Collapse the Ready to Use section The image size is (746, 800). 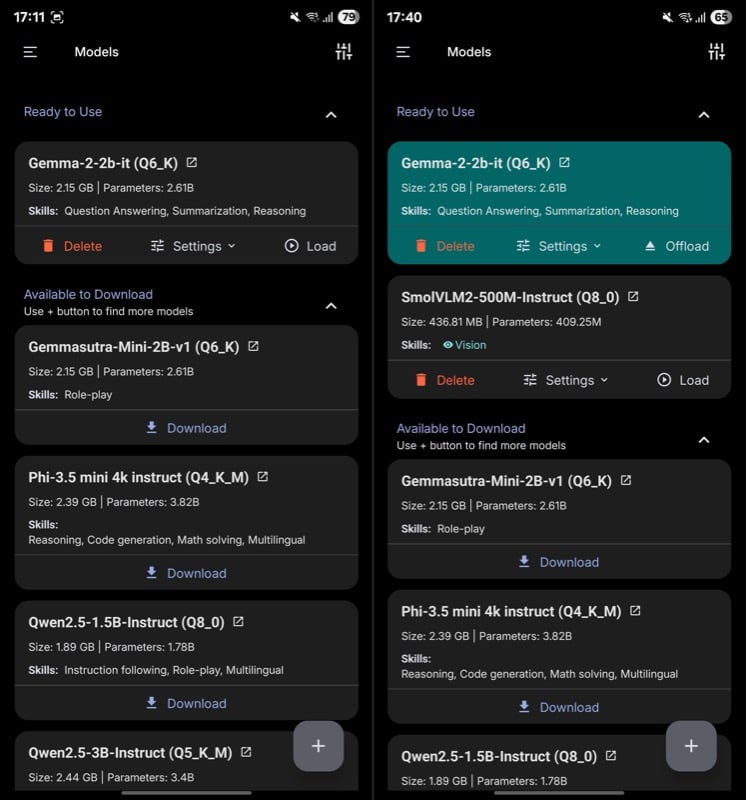pyautogui.click(x=331, y=115)
